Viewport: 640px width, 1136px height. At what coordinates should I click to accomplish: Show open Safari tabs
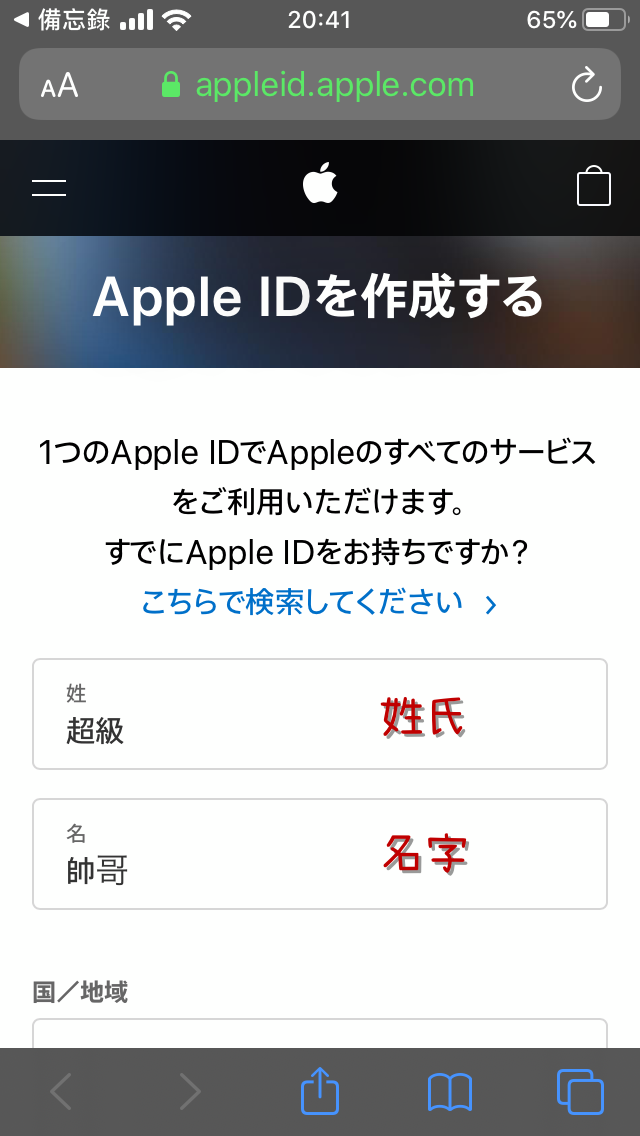pyautogui.click(x=579, y=1091)
